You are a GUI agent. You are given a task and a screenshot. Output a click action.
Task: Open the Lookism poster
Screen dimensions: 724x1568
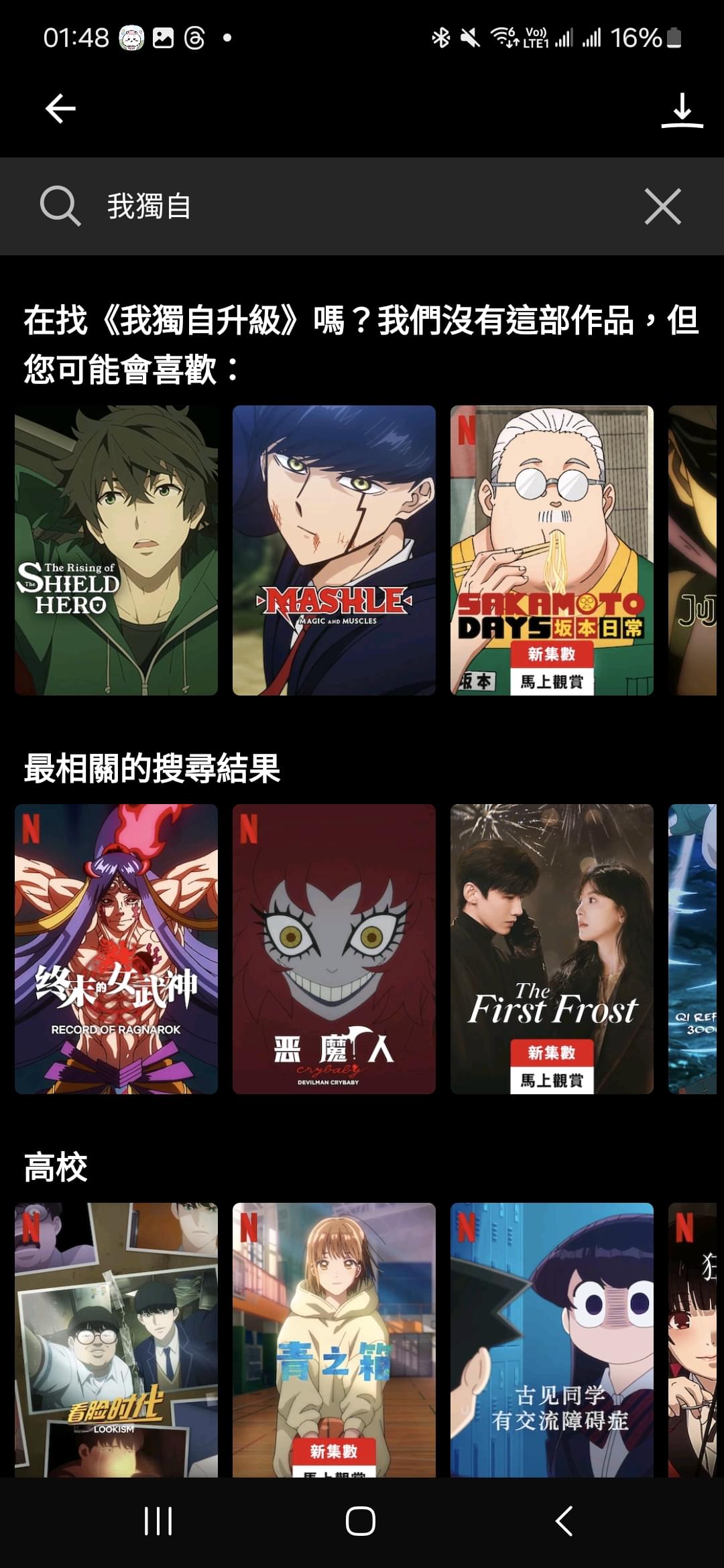pos(116,1340)
